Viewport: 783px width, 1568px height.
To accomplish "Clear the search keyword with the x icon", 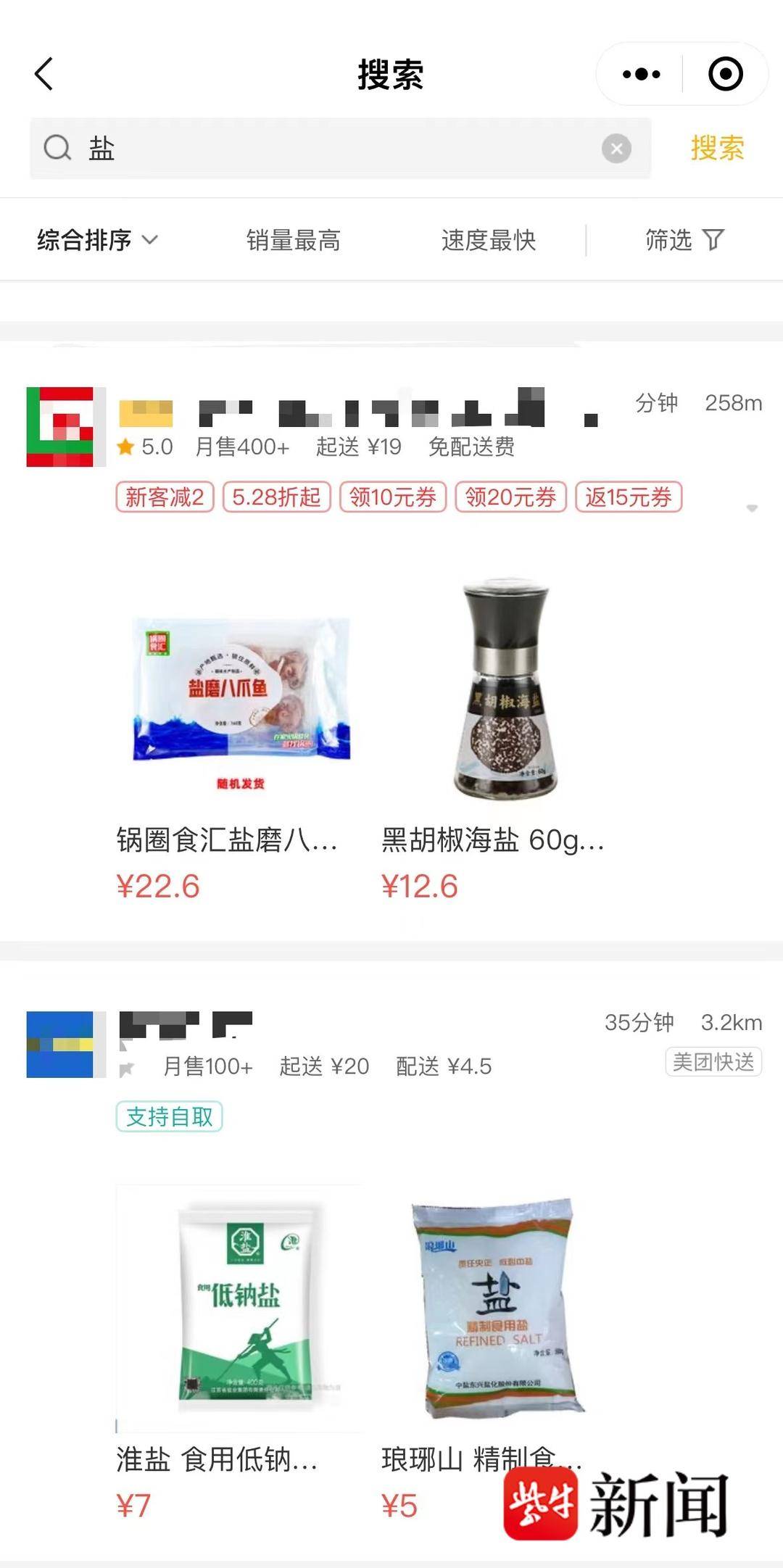I will click(616, 149).
